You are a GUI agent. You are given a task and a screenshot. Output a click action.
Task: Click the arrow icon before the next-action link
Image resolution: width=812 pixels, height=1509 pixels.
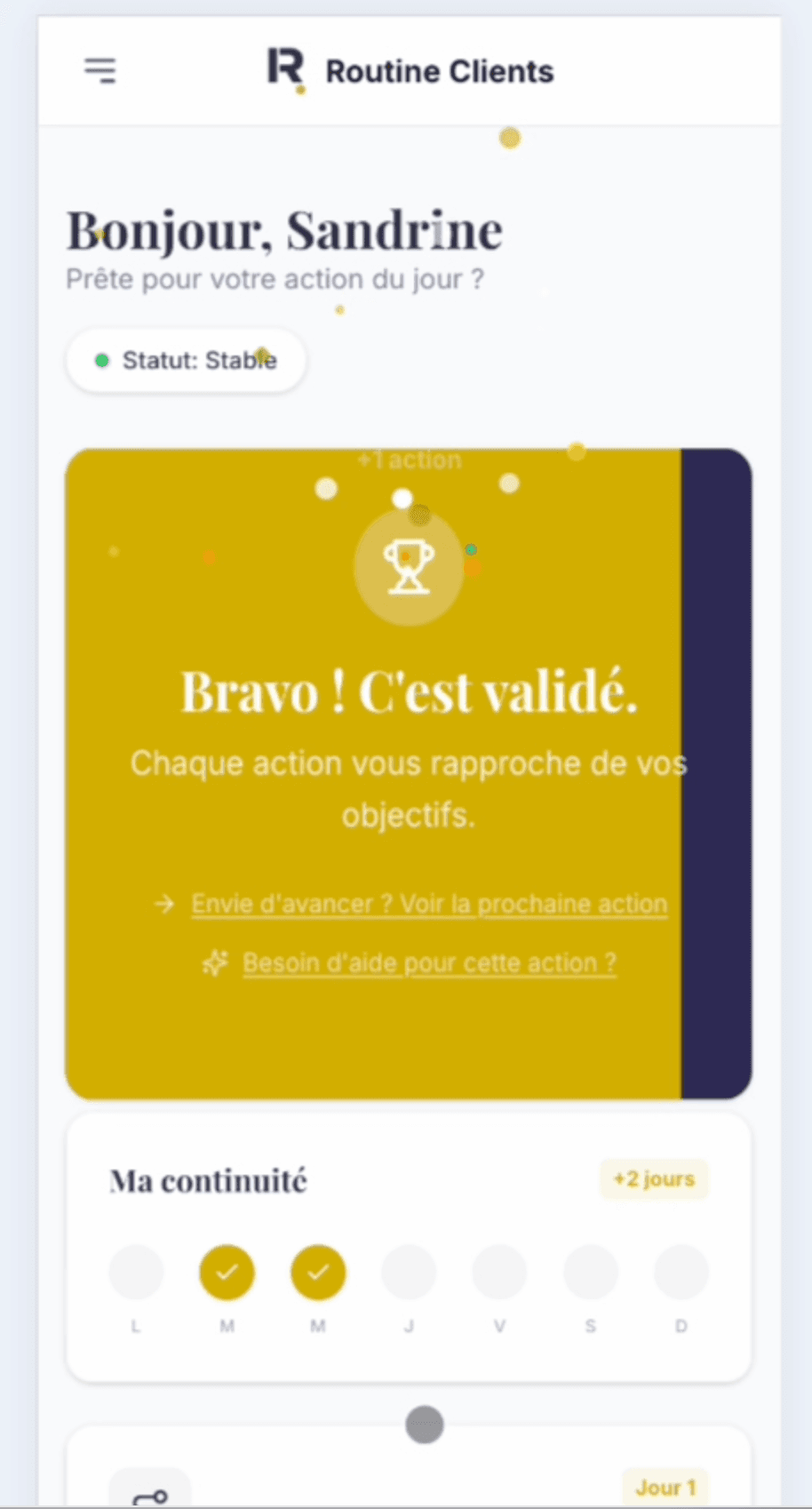coord(164,904)
